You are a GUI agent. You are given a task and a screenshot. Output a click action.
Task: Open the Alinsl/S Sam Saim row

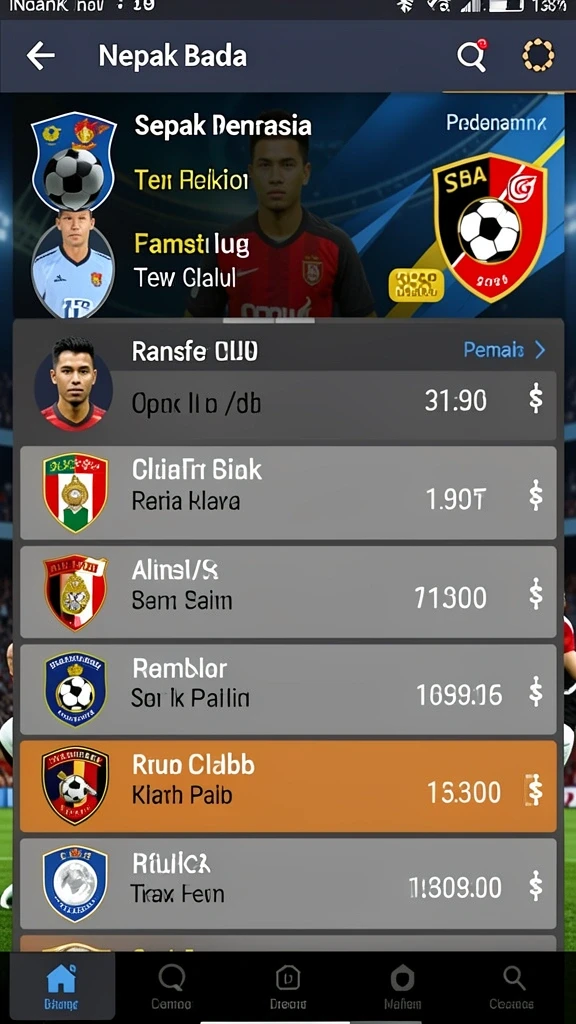288,592
